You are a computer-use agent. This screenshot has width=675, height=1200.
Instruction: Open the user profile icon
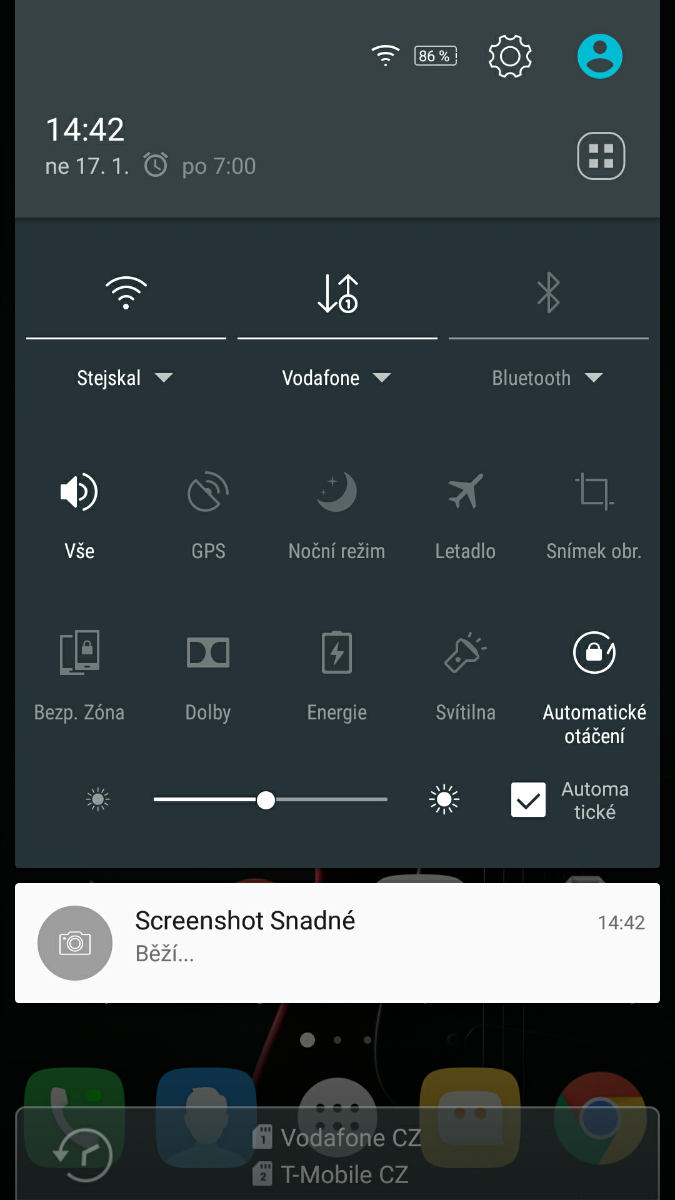(600, 56)
